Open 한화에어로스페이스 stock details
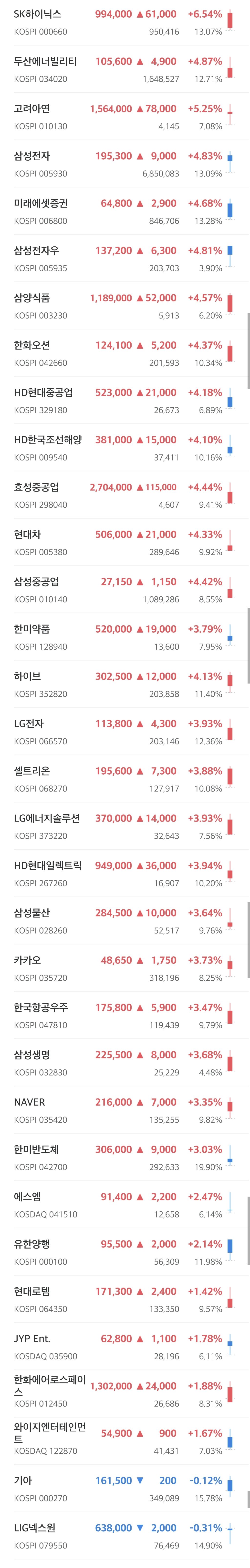The width and height of the screenshot is (250, 1568). [x=125, y=1394]
